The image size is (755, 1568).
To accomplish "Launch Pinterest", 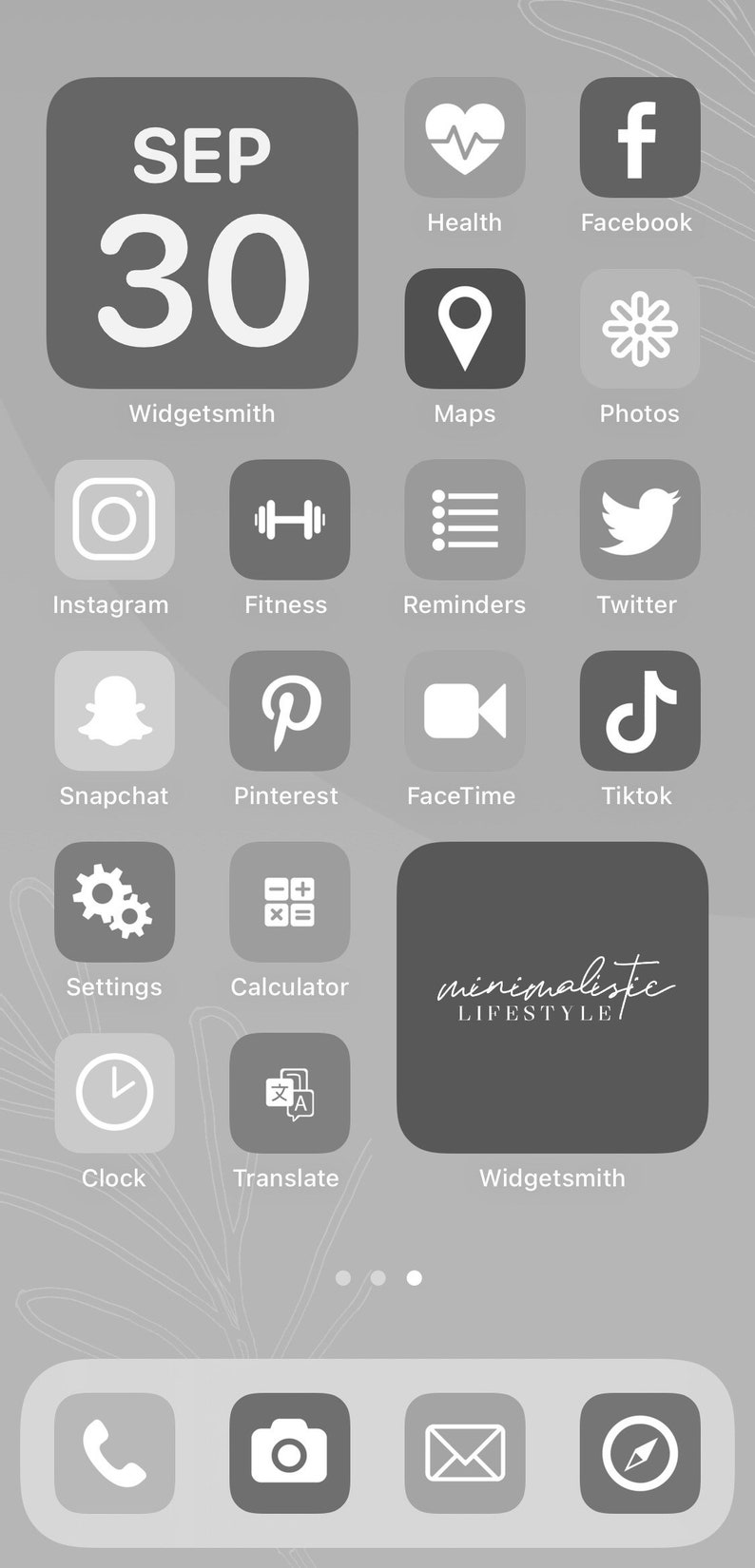I will [289, 711].
